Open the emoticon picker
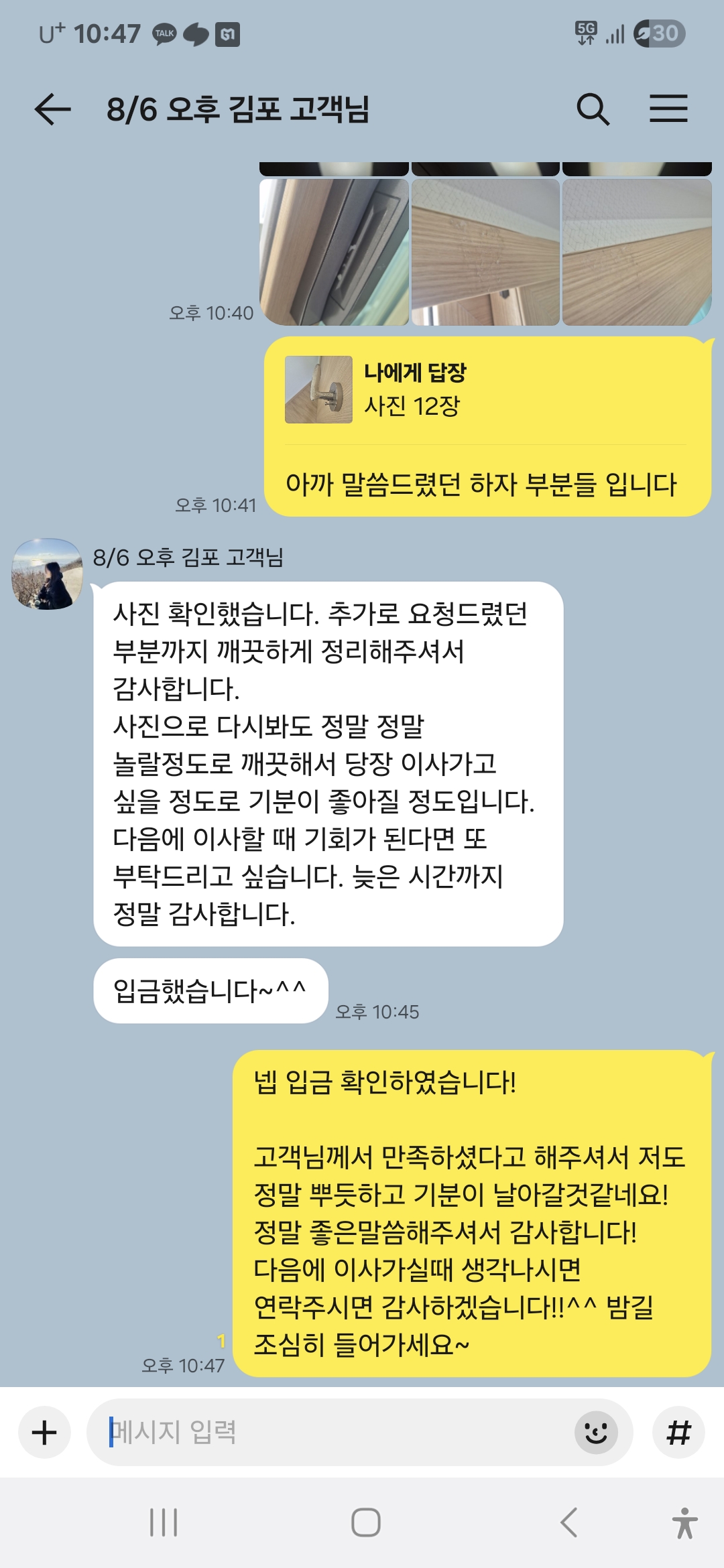 click(596, 1433)
